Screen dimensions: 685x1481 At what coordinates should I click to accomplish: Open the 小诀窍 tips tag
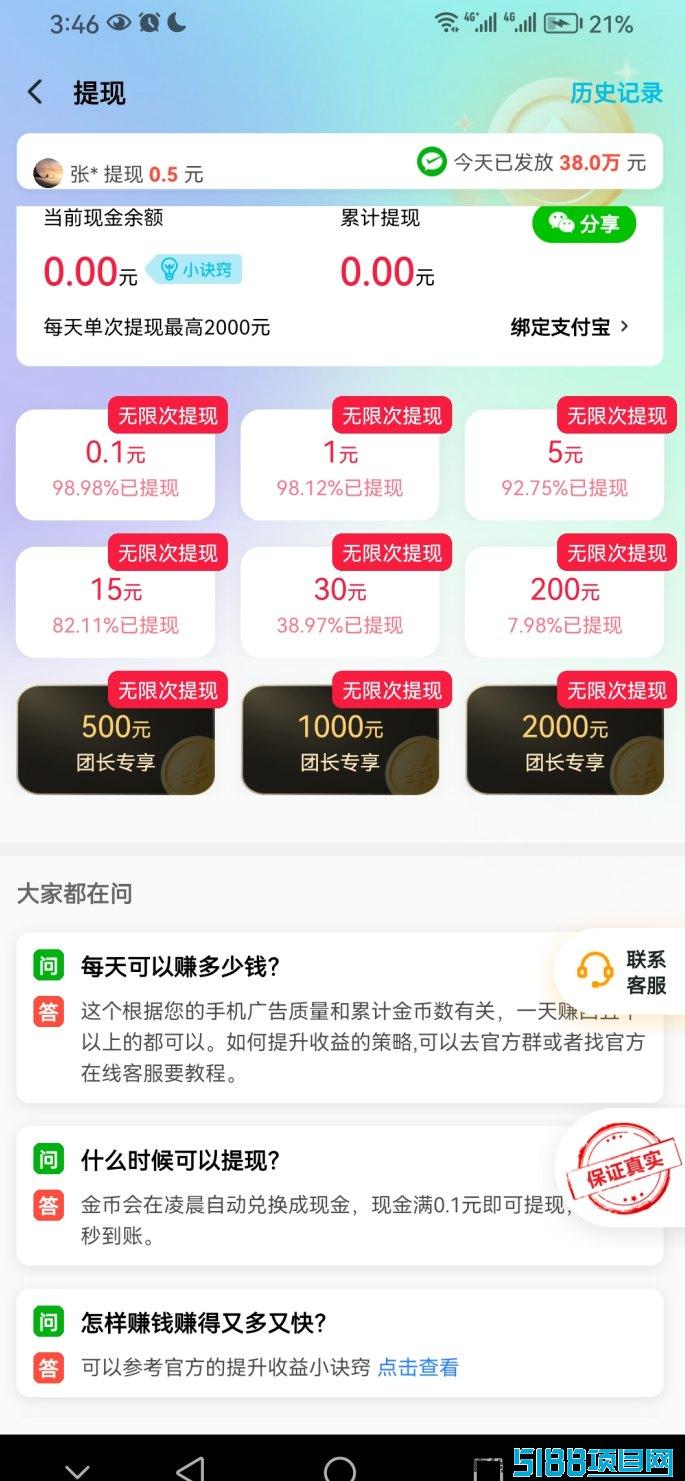tap(194, 269)
